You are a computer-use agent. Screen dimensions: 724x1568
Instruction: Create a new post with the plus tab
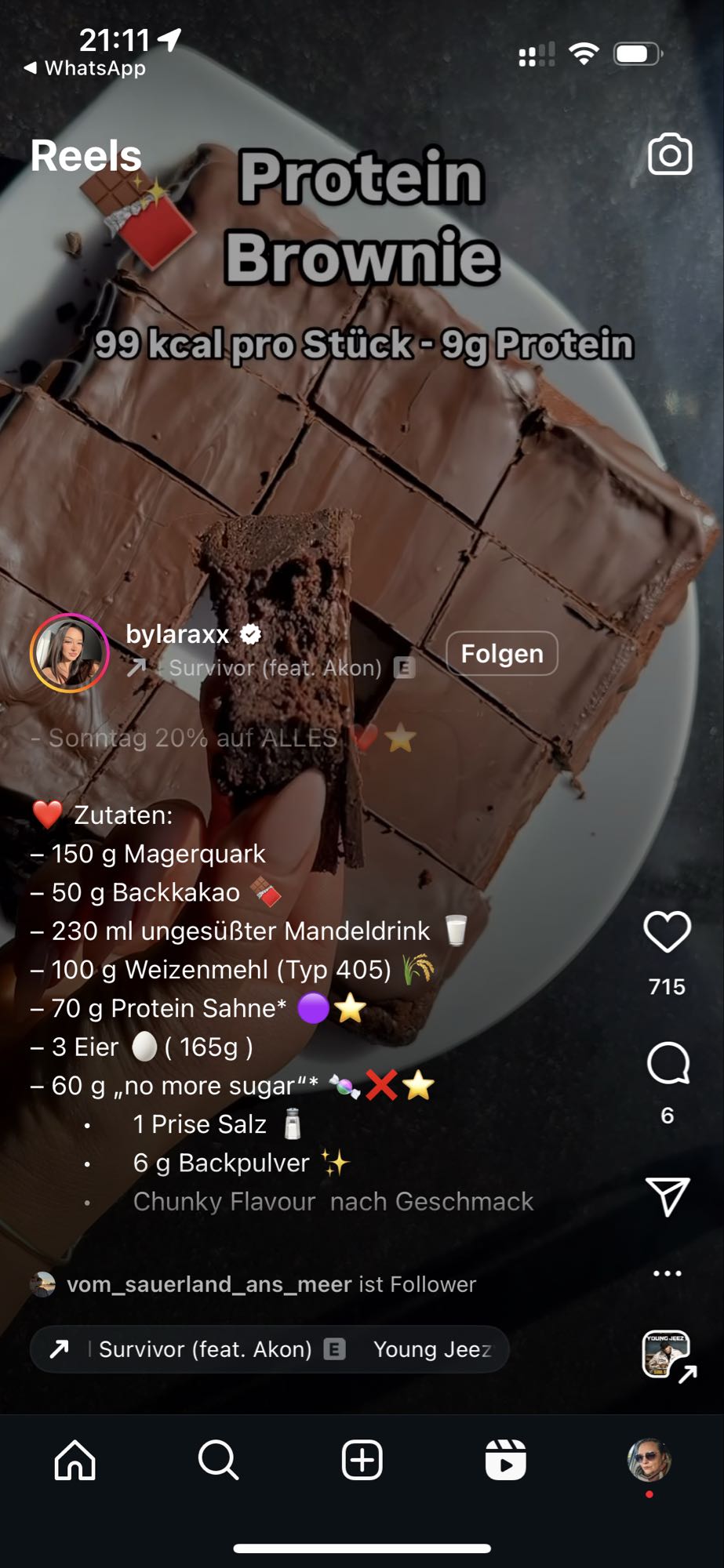tap(362, 1461)
